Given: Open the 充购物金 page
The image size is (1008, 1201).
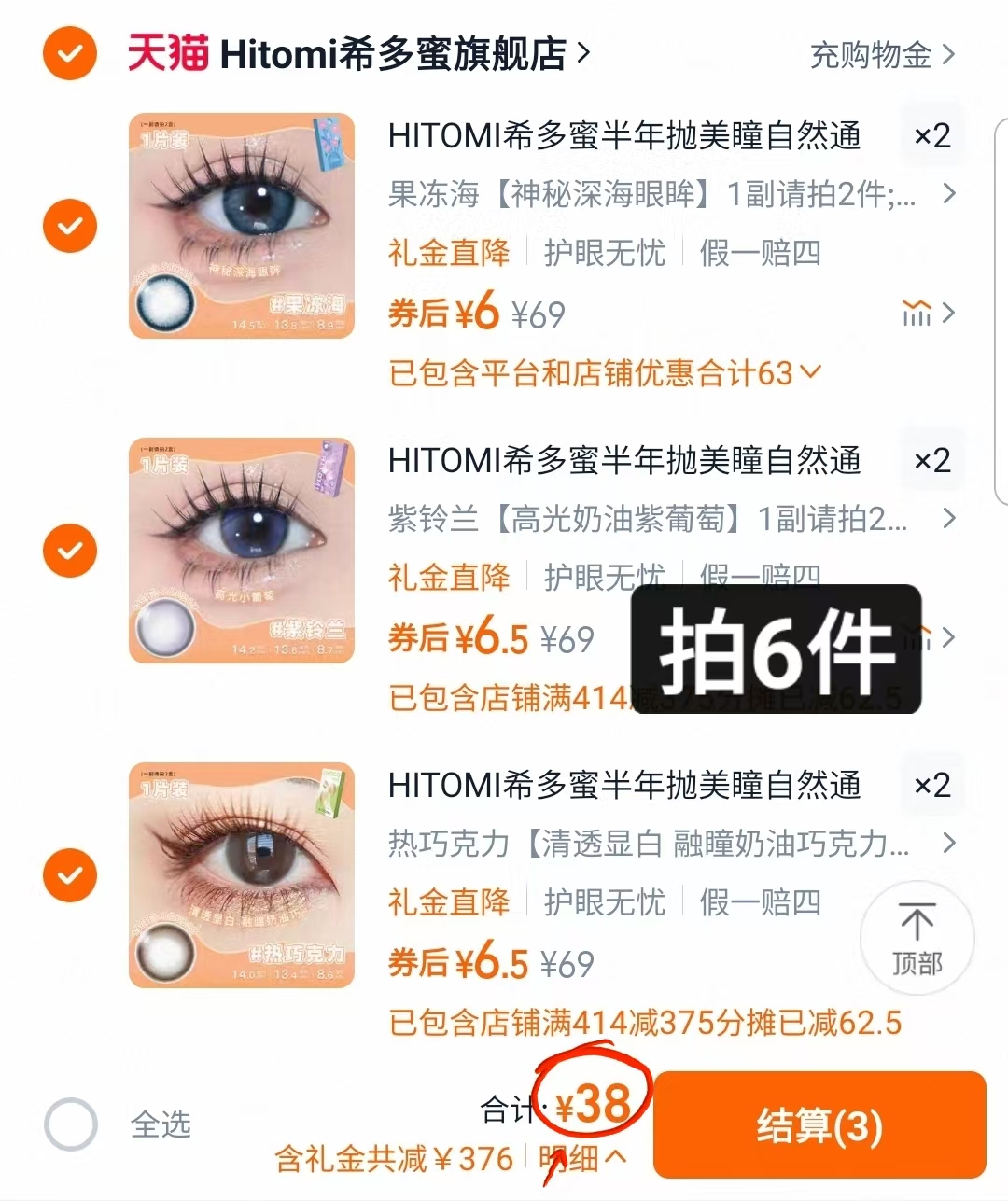Looking at the screenshot, I should click(873, 56).
